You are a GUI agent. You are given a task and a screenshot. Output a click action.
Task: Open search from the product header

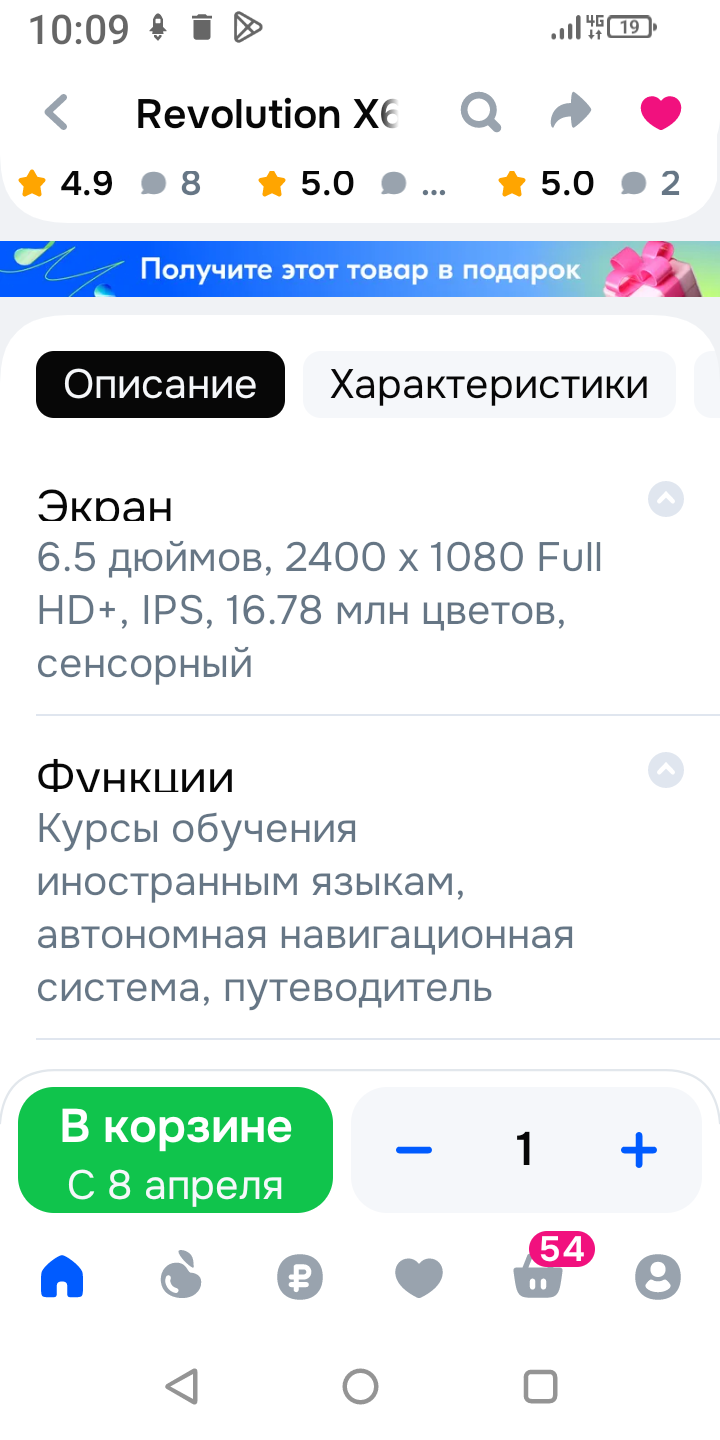tap(481, 113)
